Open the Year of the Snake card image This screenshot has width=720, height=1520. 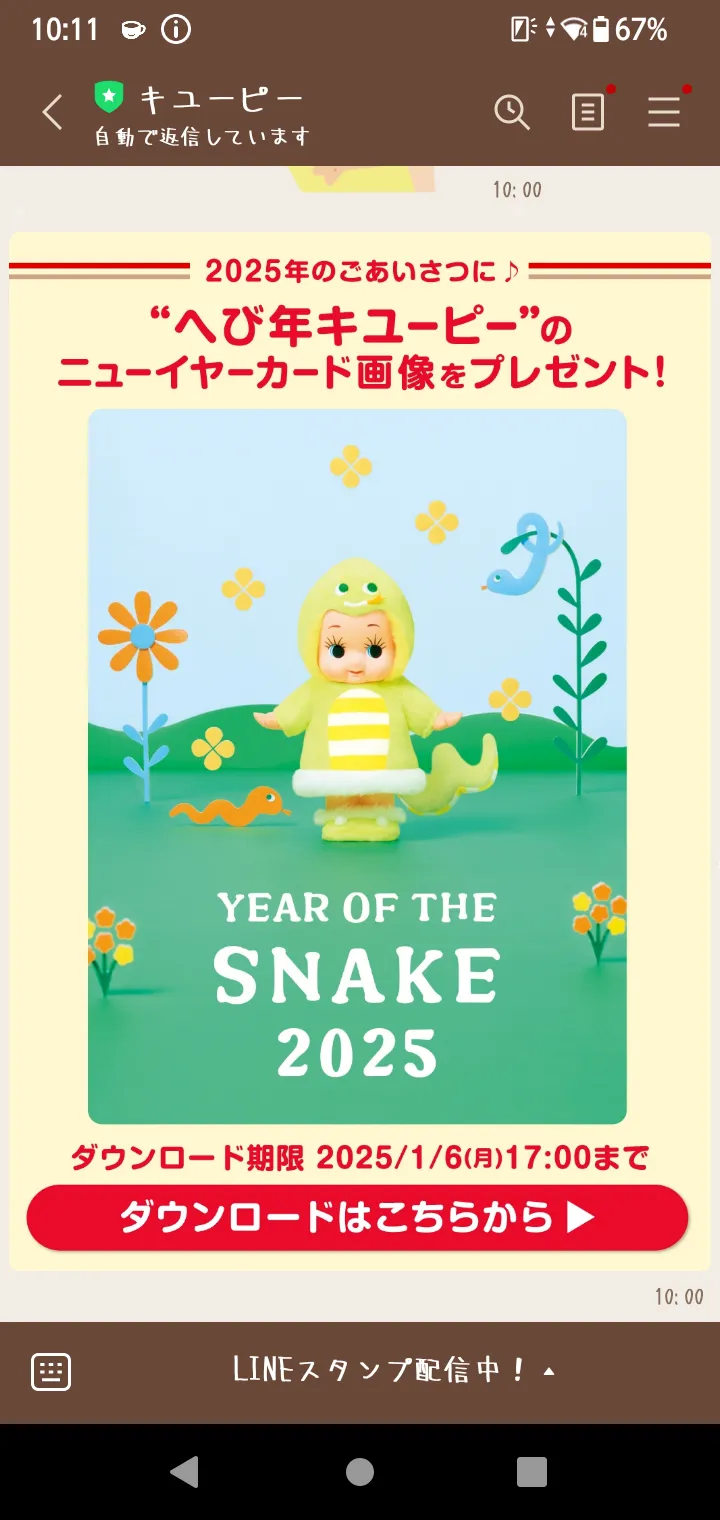[357, 765]
